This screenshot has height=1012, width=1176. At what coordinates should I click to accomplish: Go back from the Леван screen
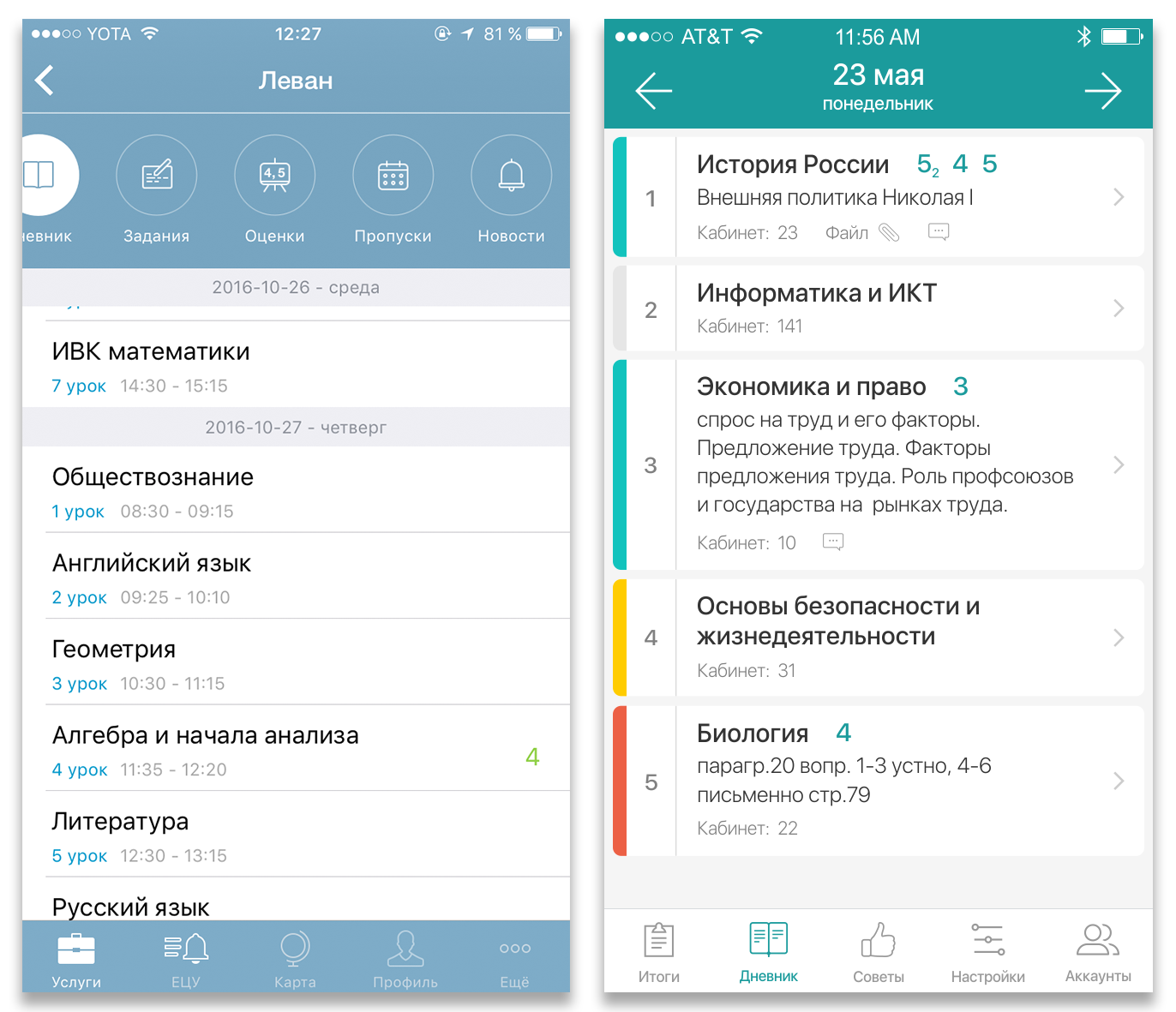[45, 81]
